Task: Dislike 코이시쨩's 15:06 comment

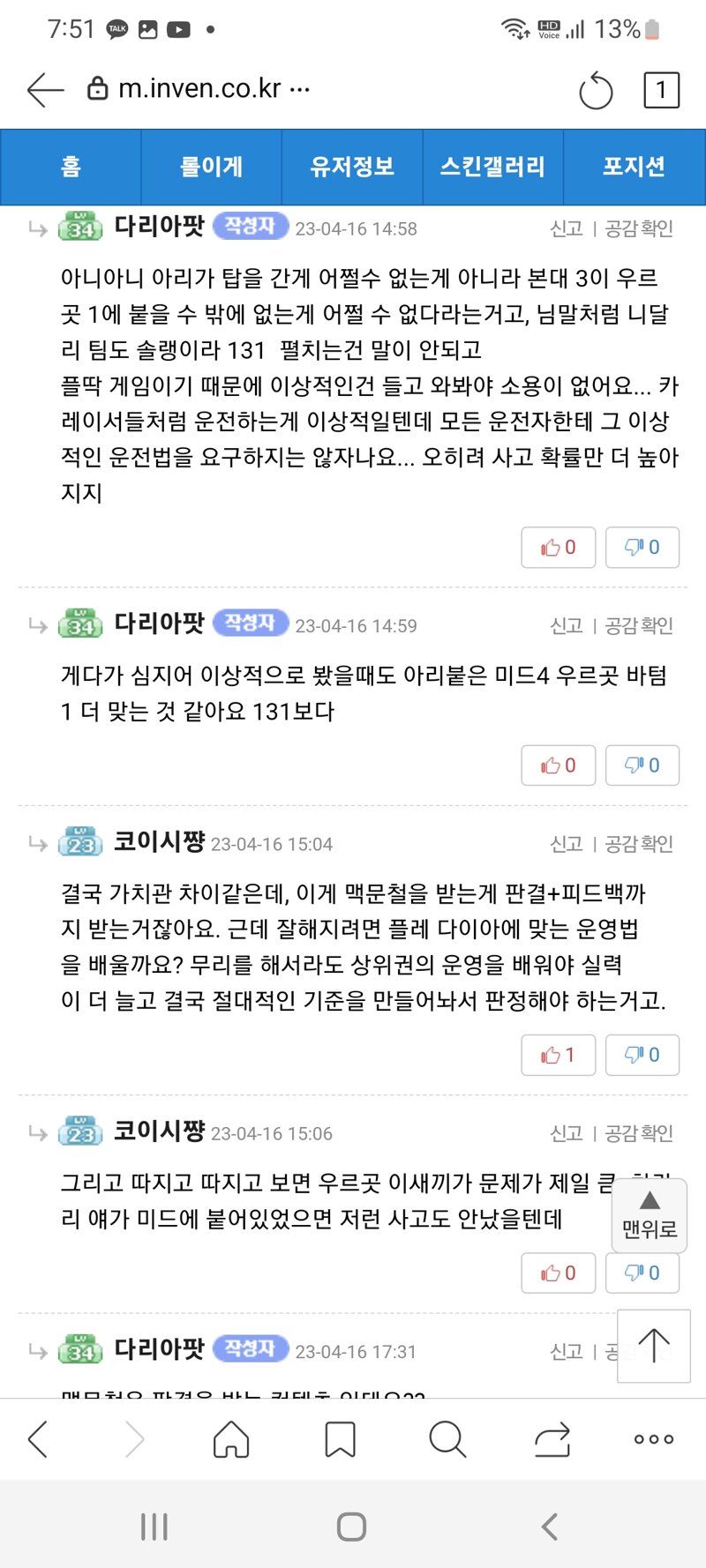Action: click(642, 1273)
